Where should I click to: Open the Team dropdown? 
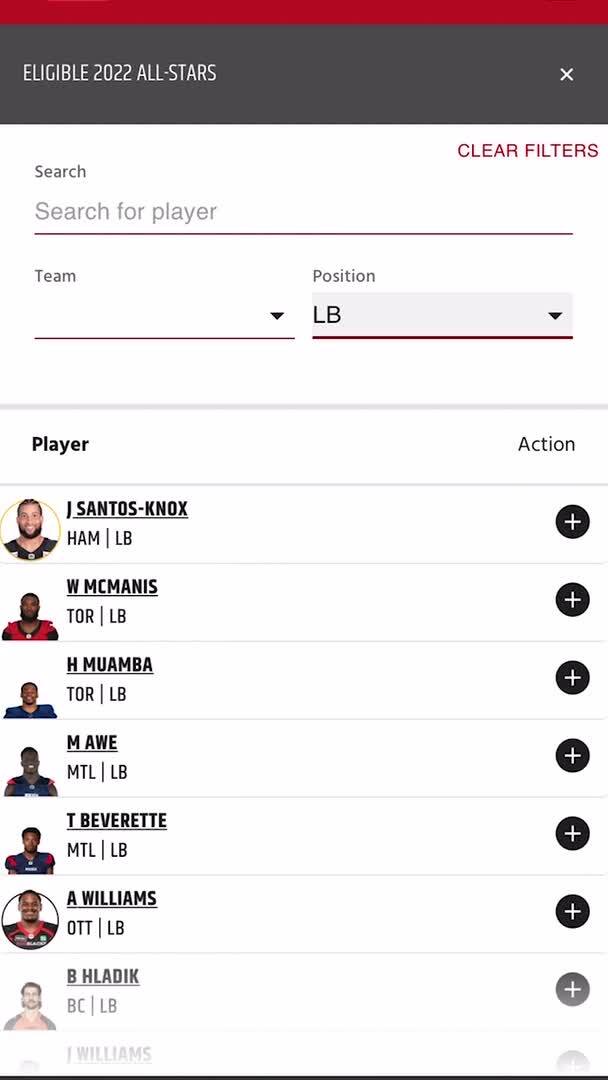(164, 315)
